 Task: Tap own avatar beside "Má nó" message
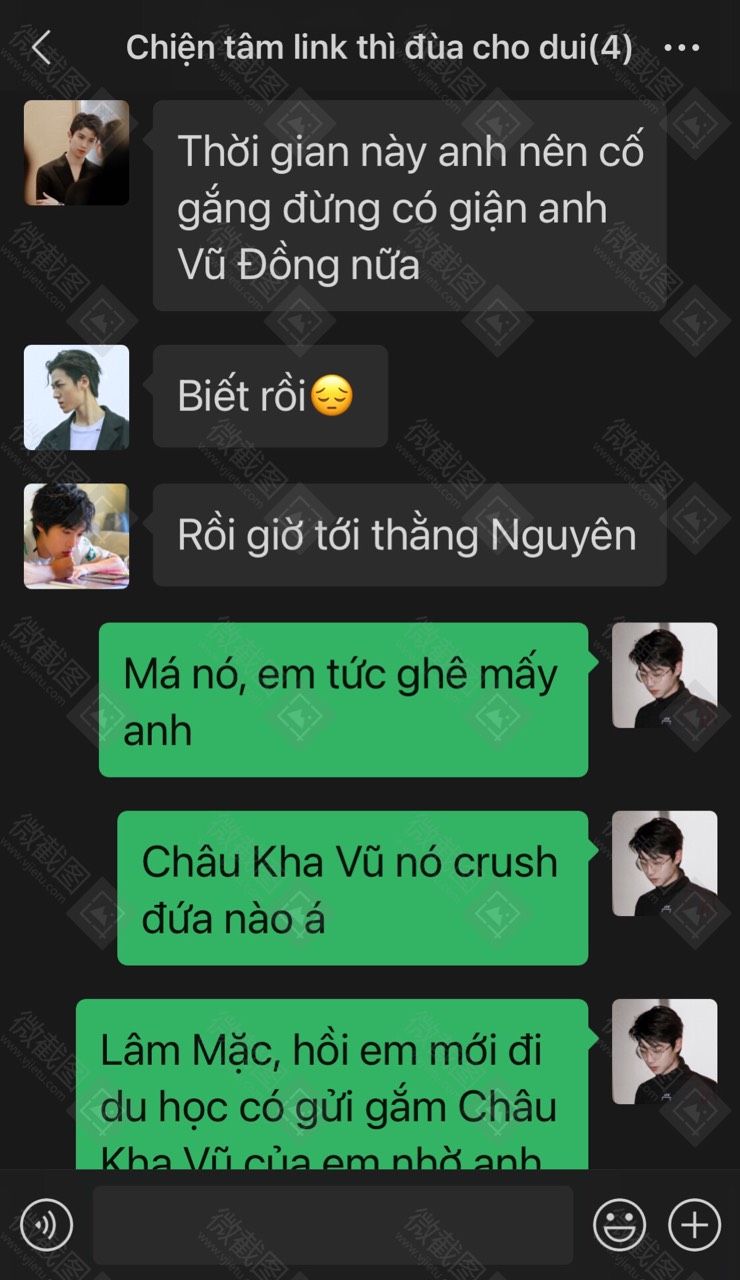pyautogui.click(x=664, y=675)
